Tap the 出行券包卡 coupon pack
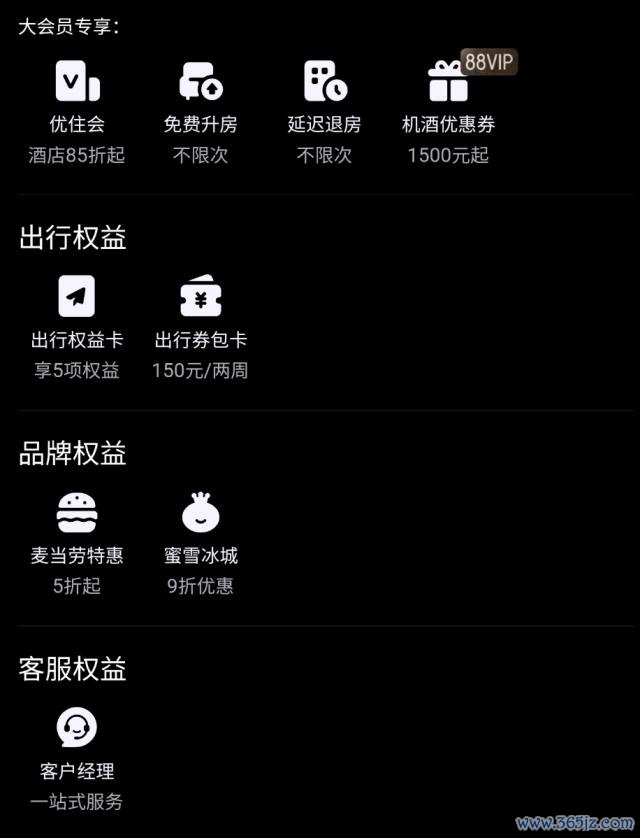Image resolution: width=640 pixels, height=838 pixels. pos(201,297)
